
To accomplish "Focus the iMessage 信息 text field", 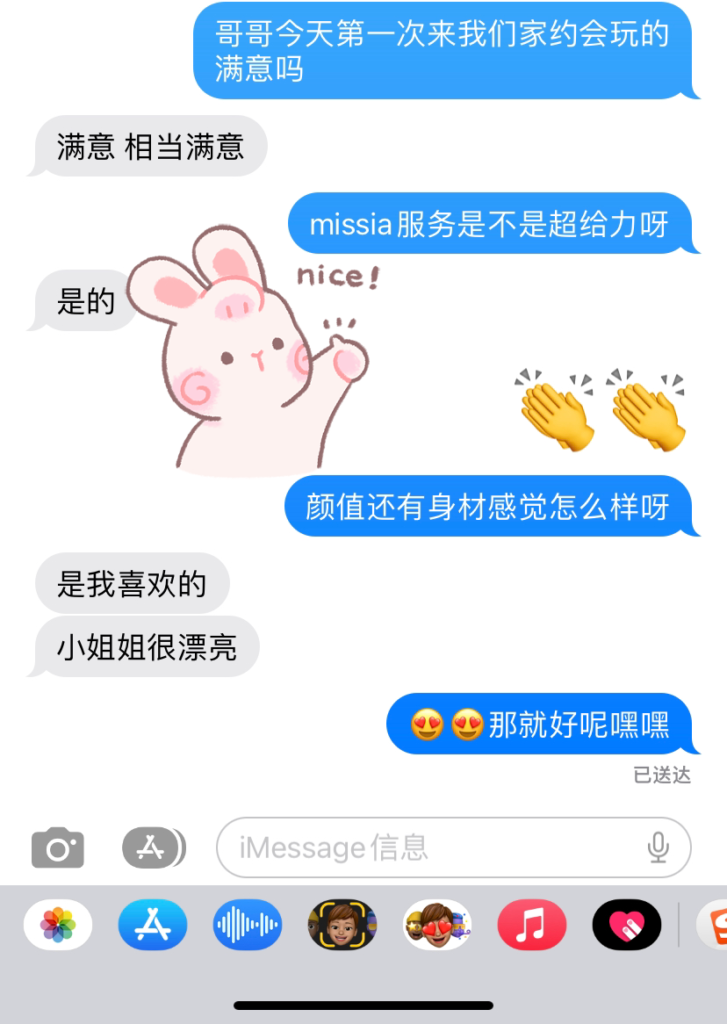I will coord(430,848).
